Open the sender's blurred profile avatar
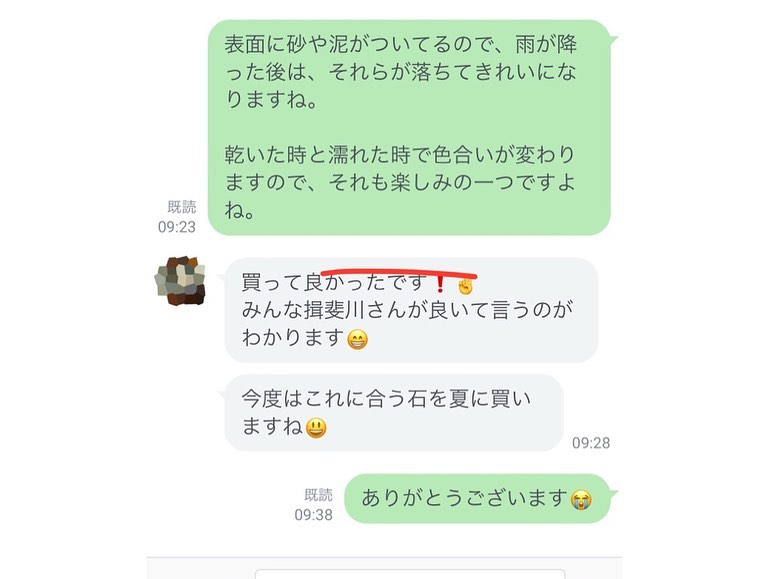 (x=180, y=281)
